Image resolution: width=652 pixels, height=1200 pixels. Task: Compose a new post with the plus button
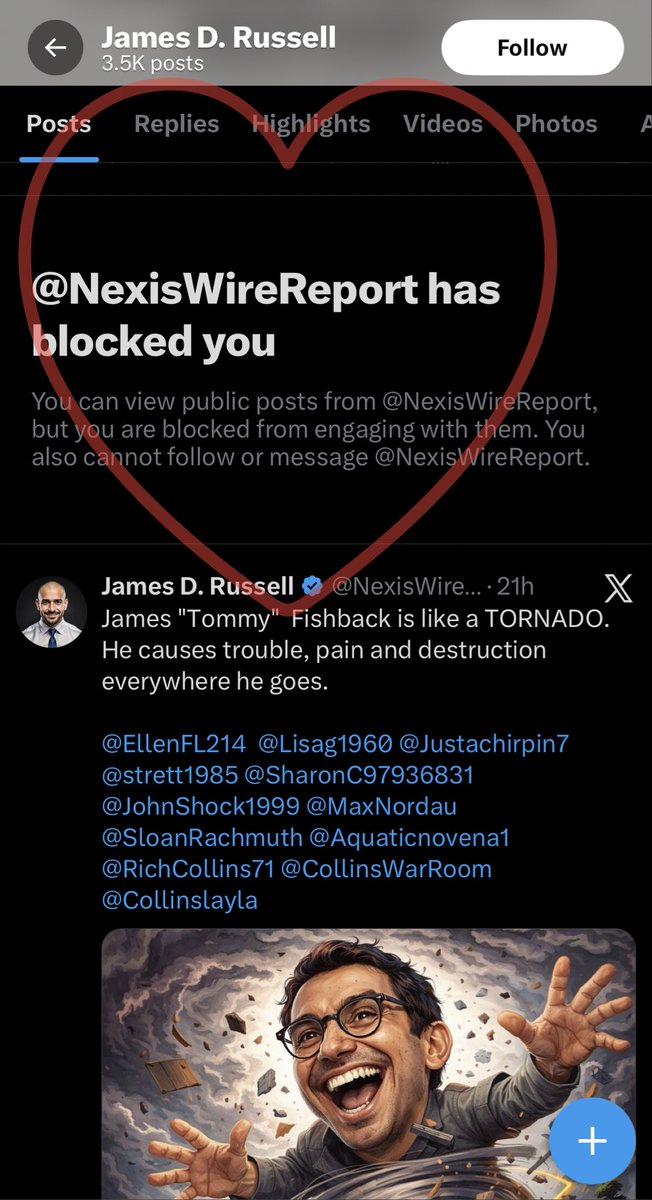pos(592,1141)
